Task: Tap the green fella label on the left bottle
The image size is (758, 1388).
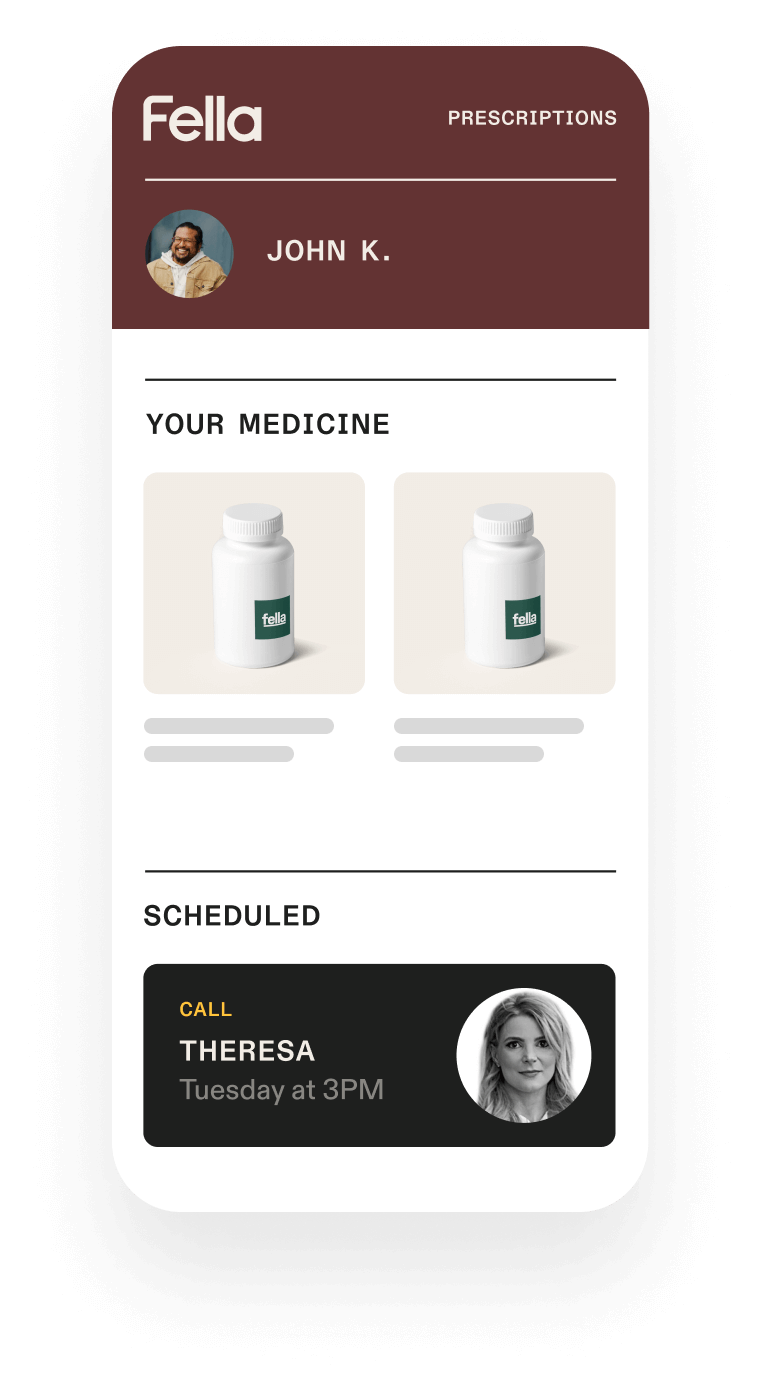Action: pos(273,617)
